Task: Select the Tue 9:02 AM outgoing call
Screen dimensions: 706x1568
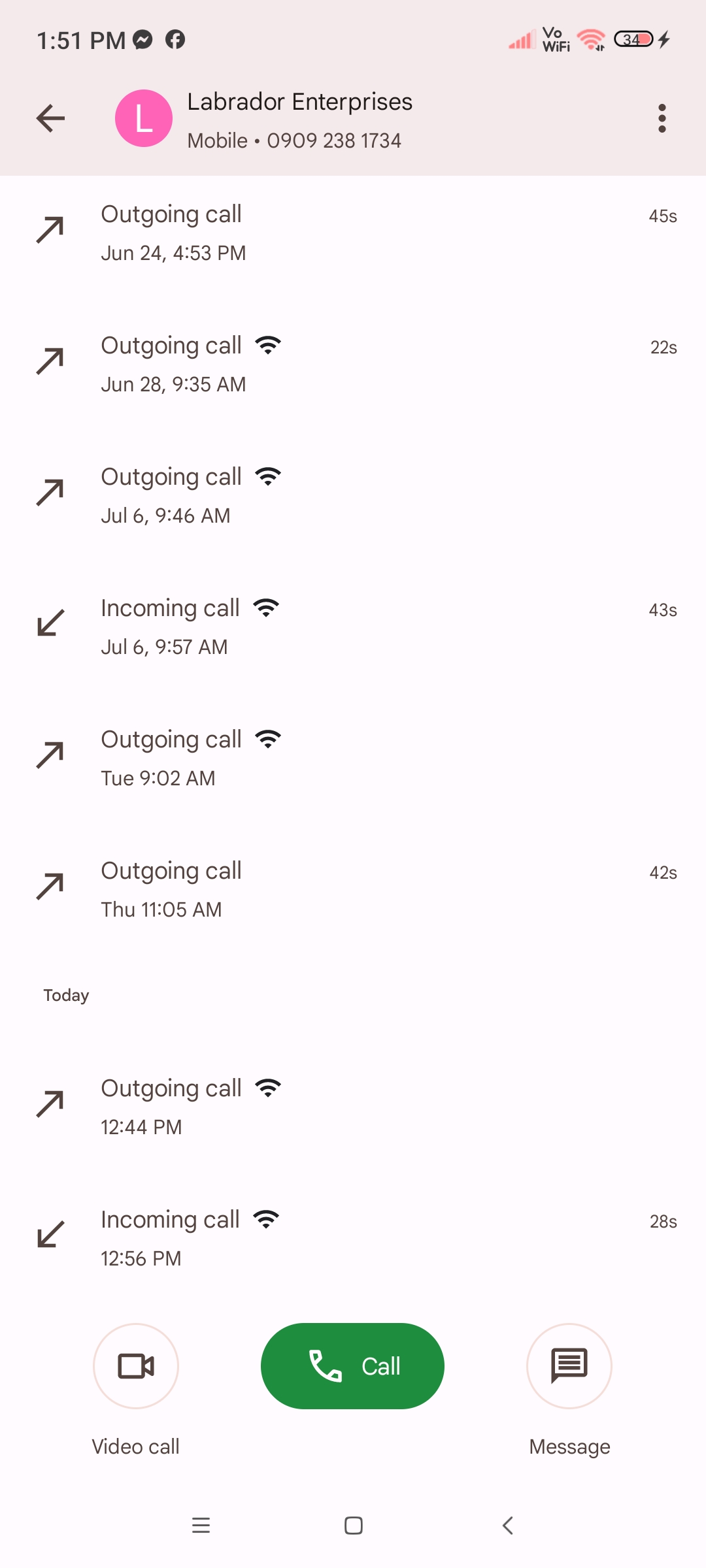Action: pyautogui.click(x=353, y=759)
